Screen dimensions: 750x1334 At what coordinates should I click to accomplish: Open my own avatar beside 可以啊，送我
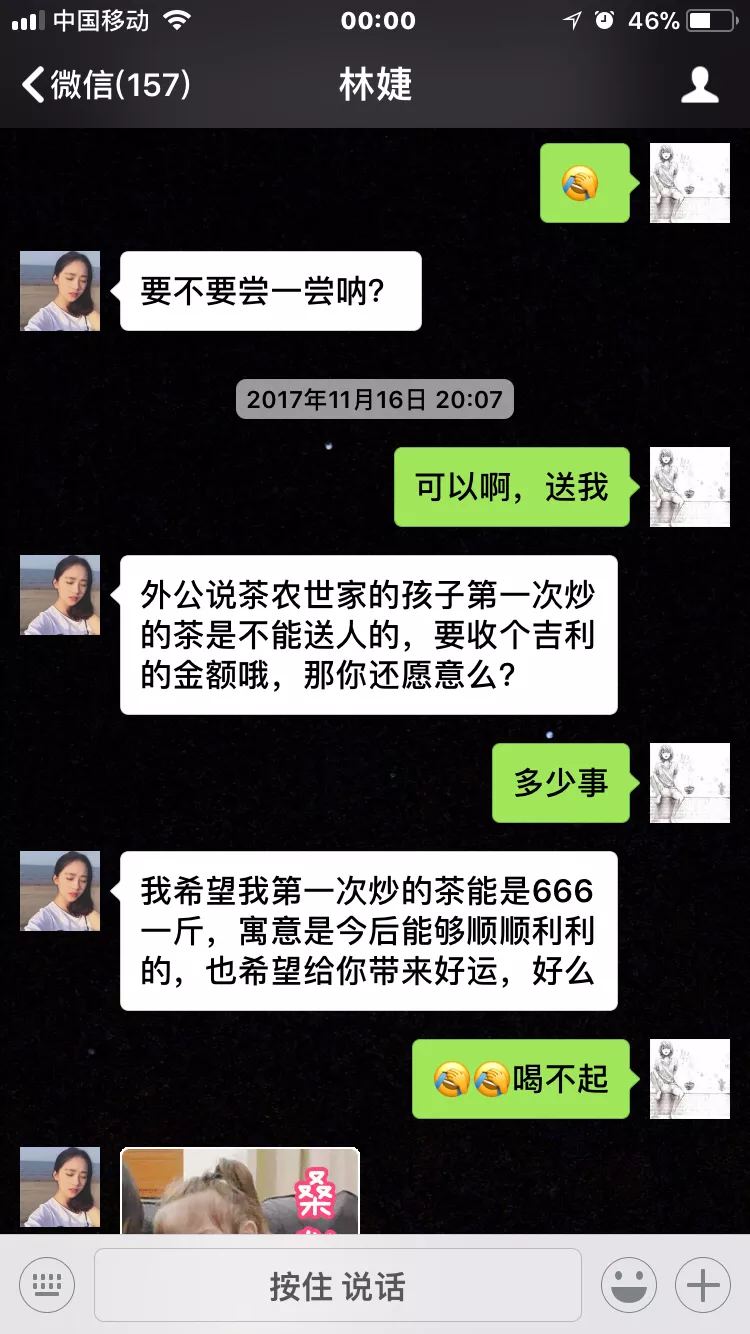coord(689,487)
